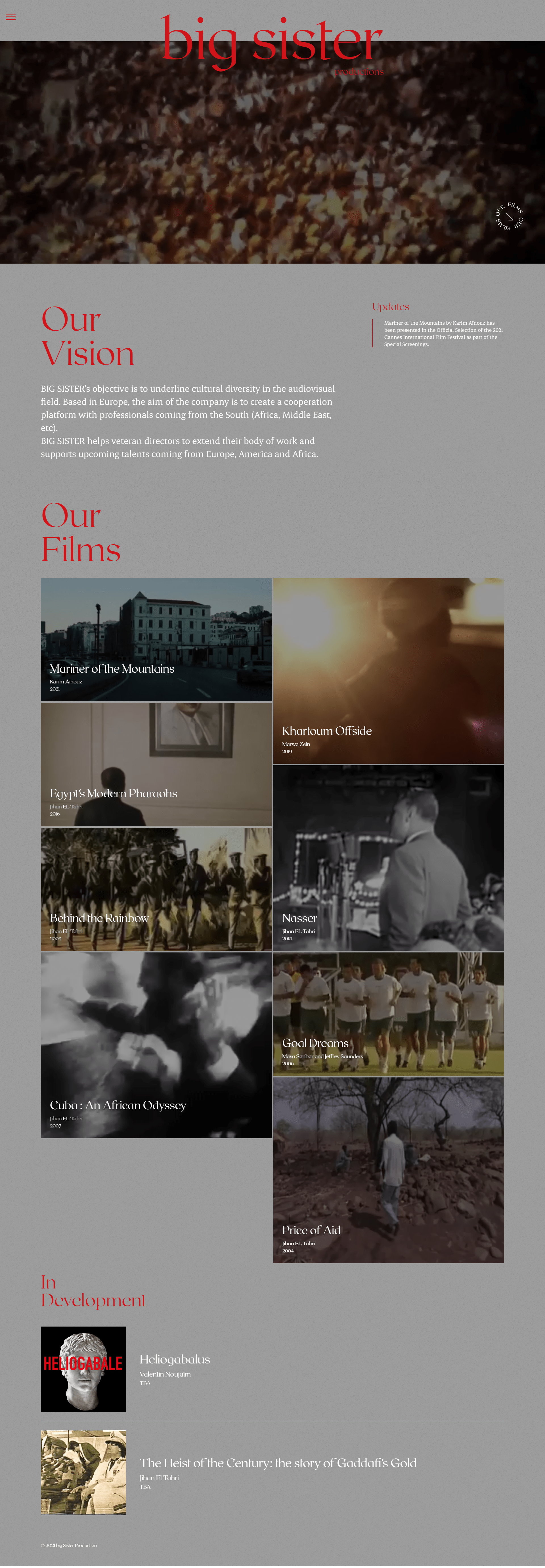This screenshot has width=545, height=1568.
Task: Open the Heliogabalus development project
Action: (x=175, y=1359)
